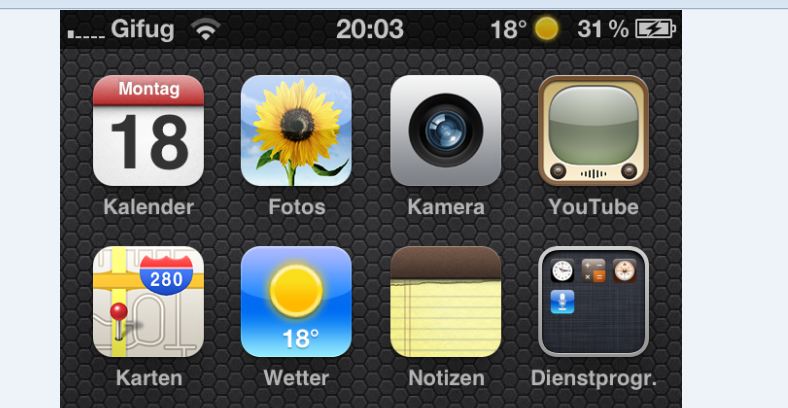Open the Fotos app

pos(296,131)
